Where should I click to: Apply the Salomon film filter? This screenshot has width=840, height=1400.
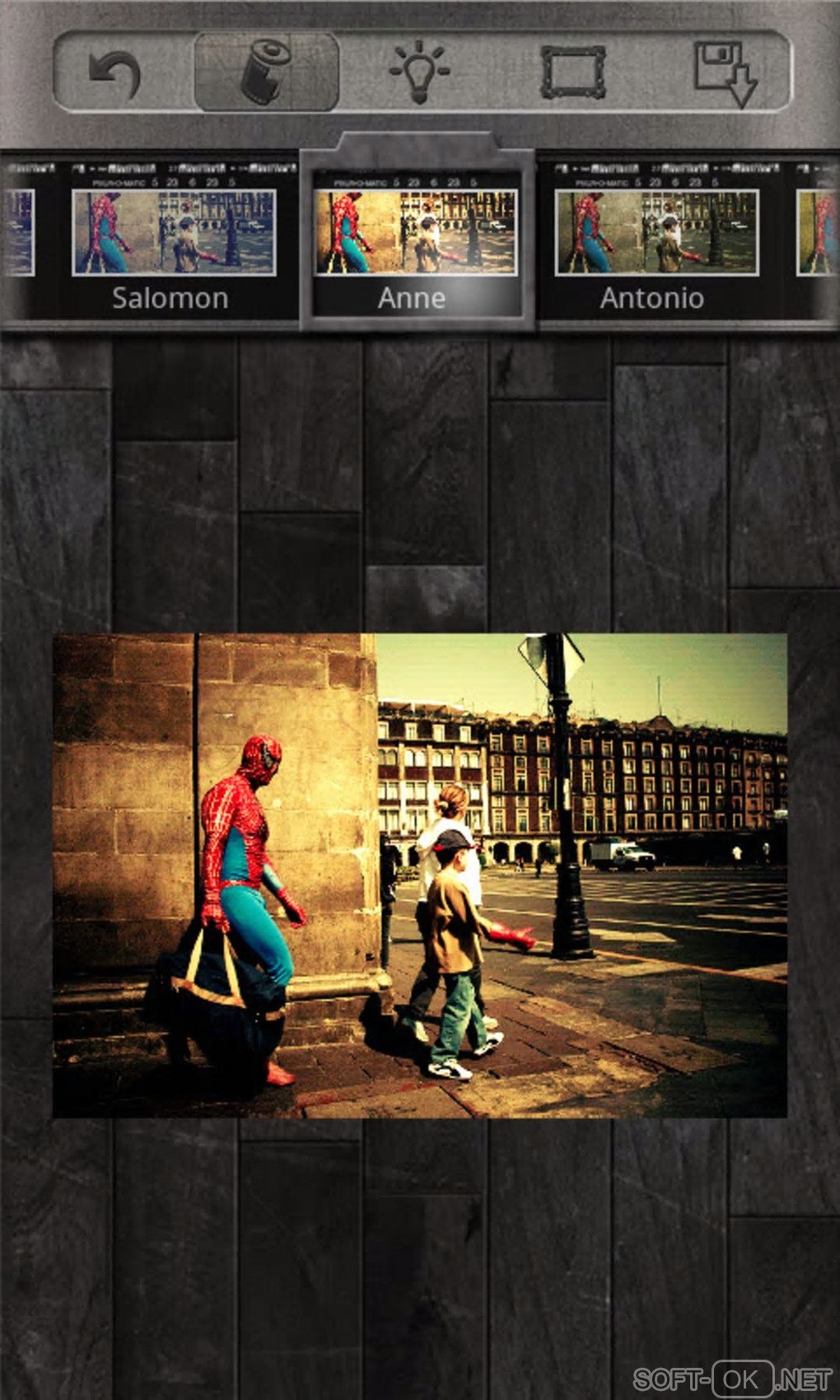[x=171, y=239]
